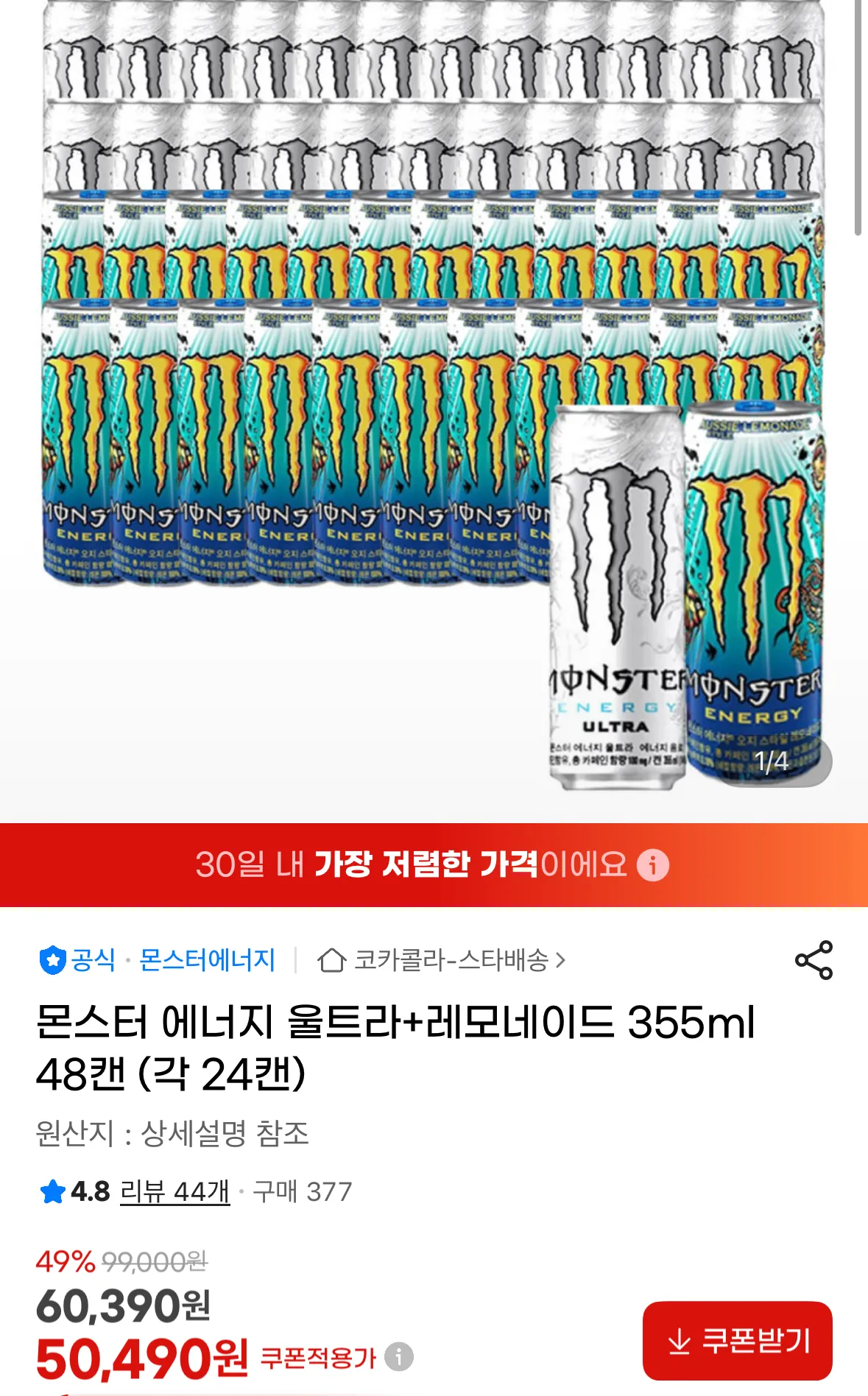Tap the 쿠폰받기 button

click(x=737, y=1341)
